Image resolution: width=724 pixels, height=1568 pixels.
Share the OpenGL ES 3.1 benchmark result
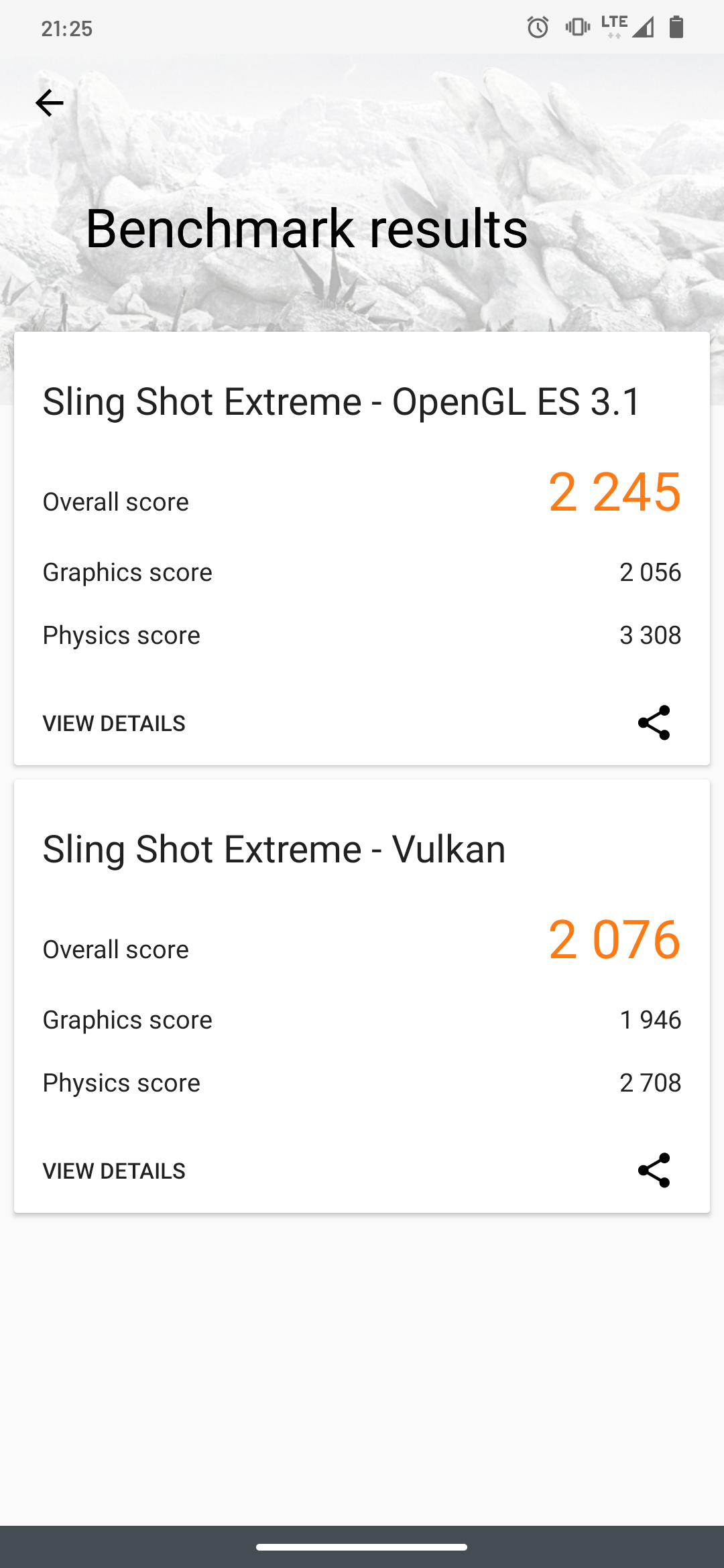tap(654, 722)
